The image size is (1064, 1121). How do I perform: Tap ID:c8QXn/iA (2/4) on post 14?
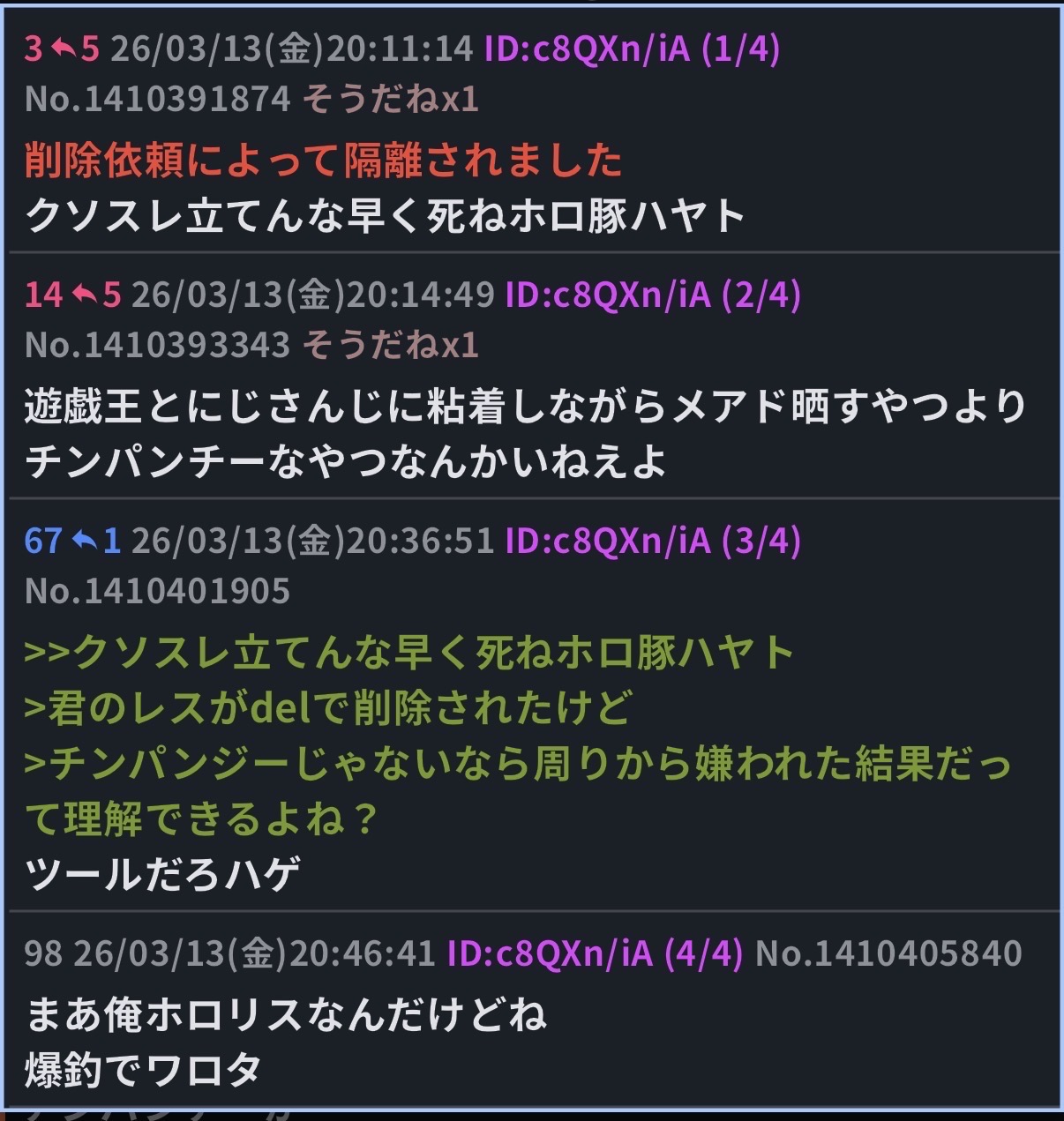point(652,295)
